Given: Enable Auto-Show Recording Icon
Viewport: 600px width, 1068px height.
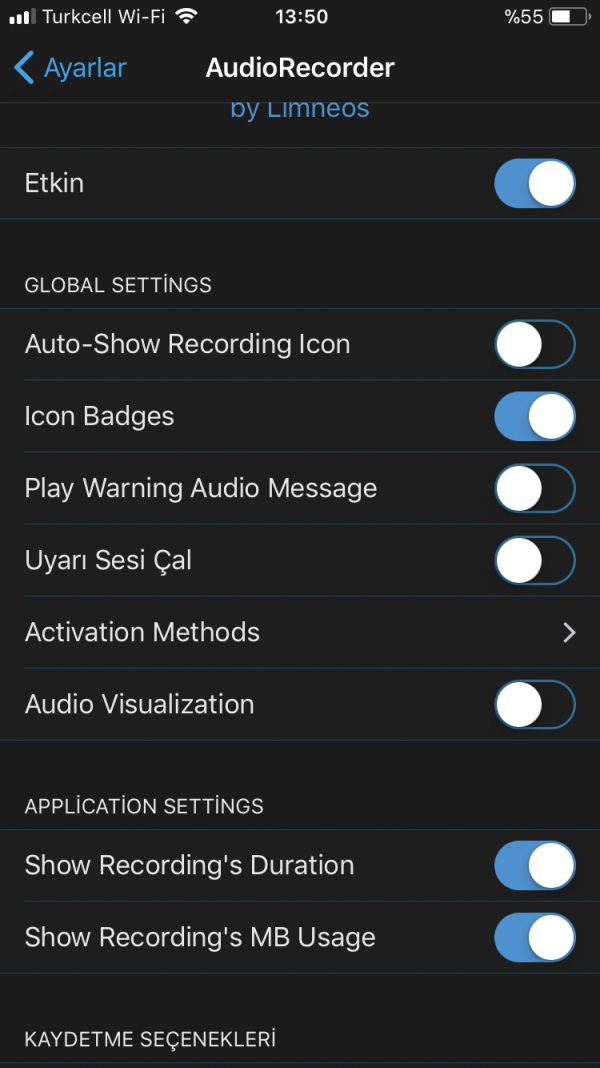Looking at the screenshot, I should pos(535,345).
